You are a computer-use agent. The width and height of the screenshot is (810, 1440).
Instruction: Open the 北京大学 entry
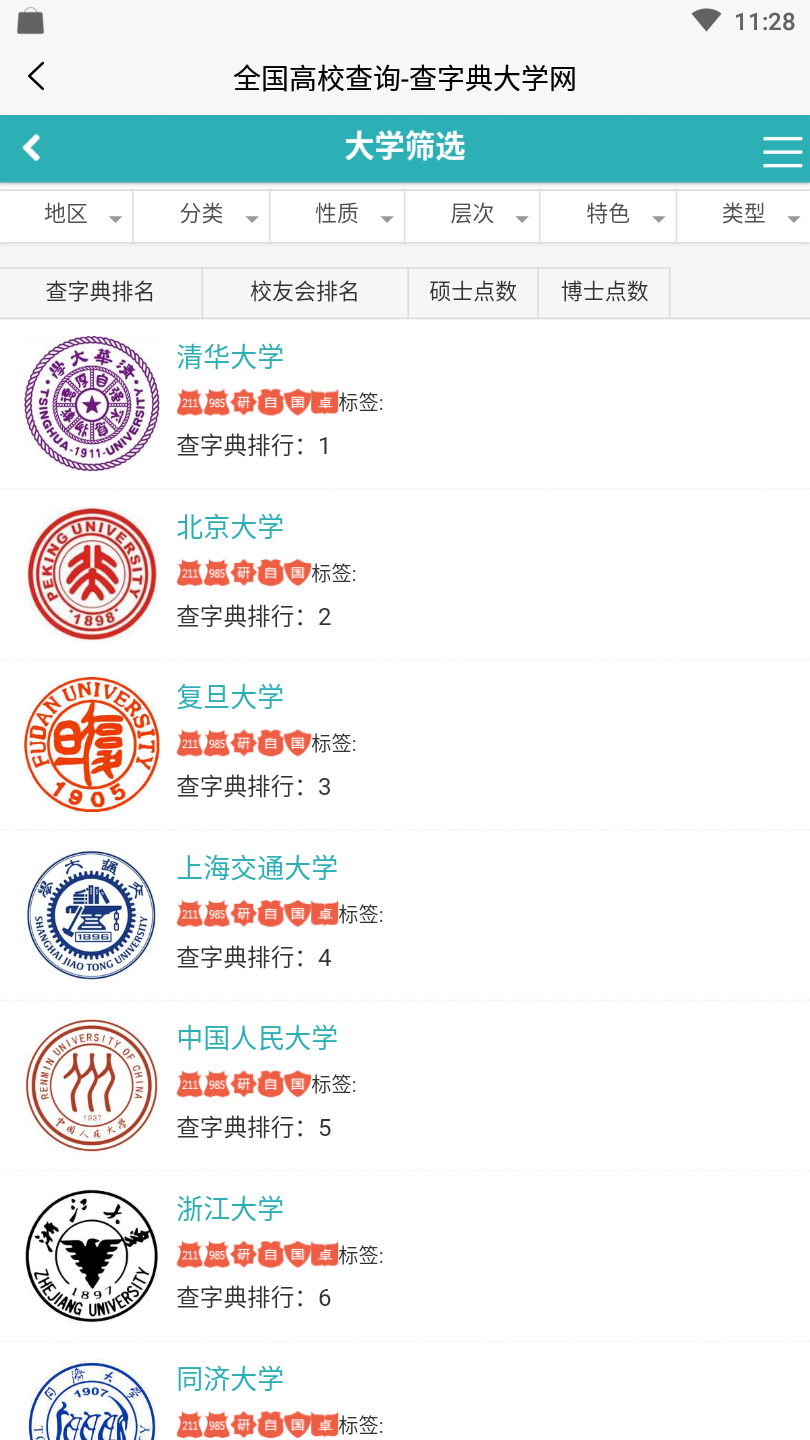(x=405, y=574)
